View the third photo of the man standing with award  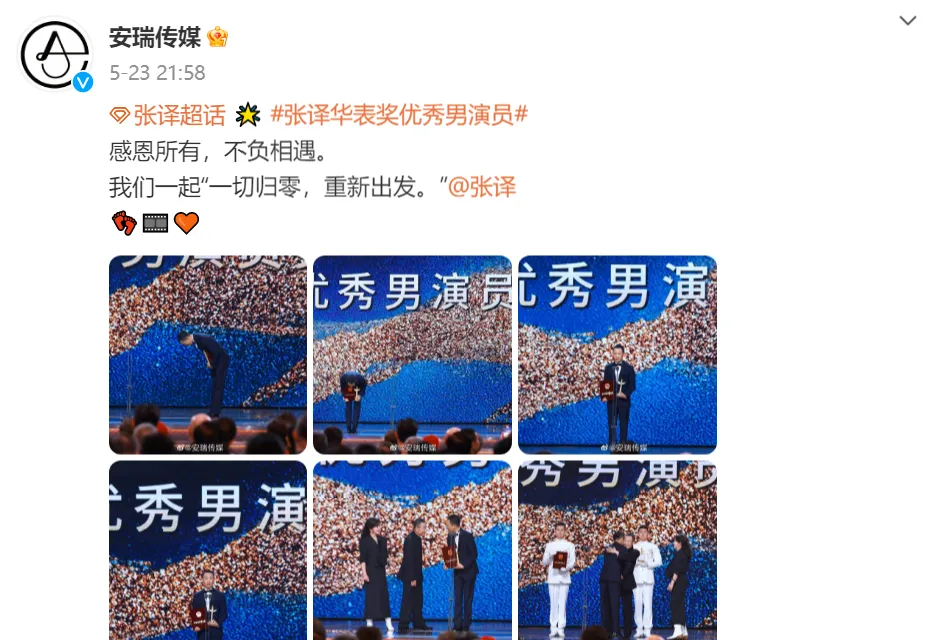pos(617,354)
